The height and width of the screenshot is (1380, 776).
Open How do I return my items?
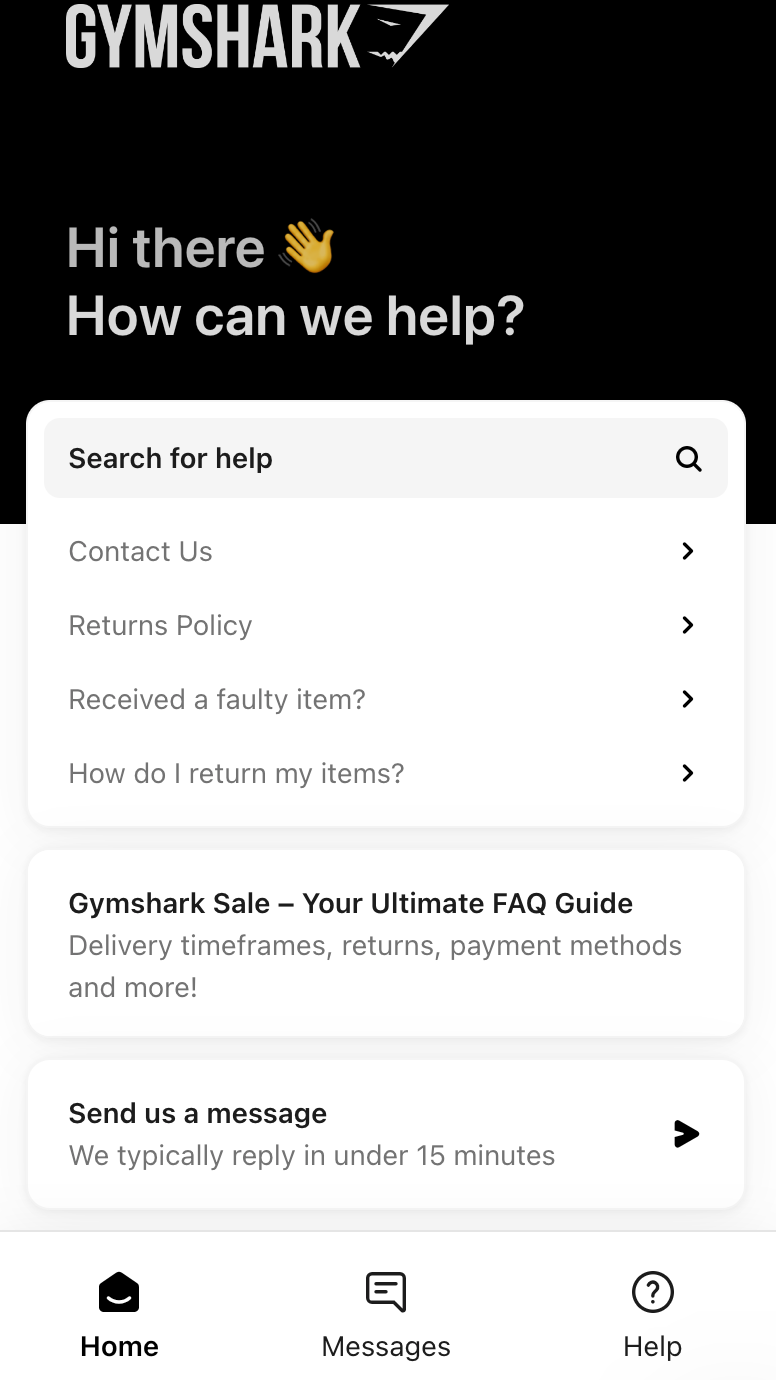tap(385, 773)
